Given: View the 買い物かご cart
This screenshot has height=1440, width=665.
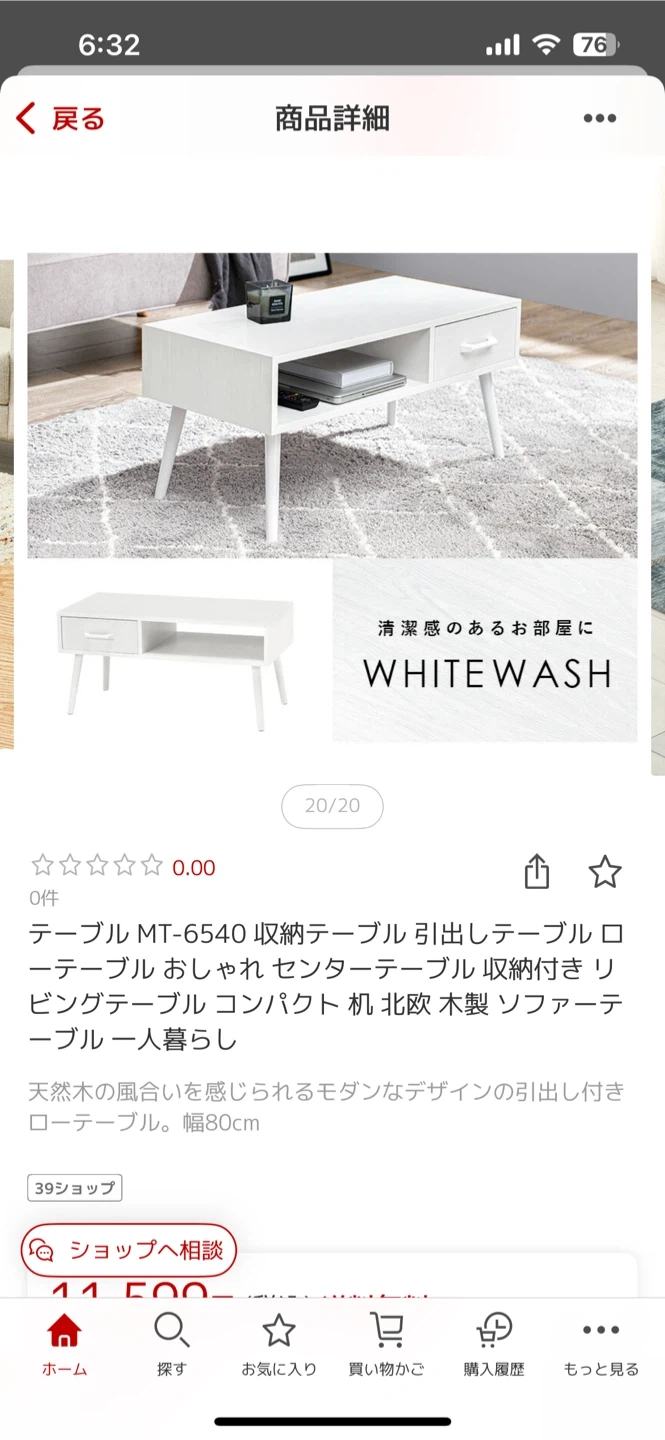Looking at the screenshot, I should [386, 1345].
